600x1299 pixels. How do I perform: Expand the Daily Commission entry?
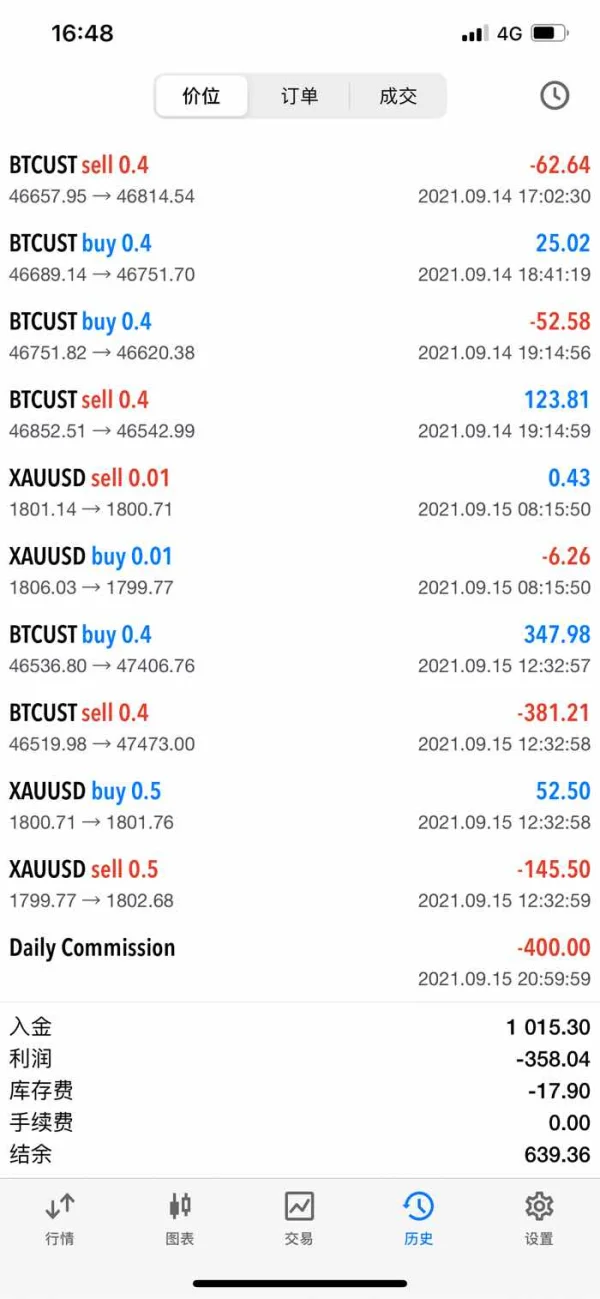tap(300, 962)
